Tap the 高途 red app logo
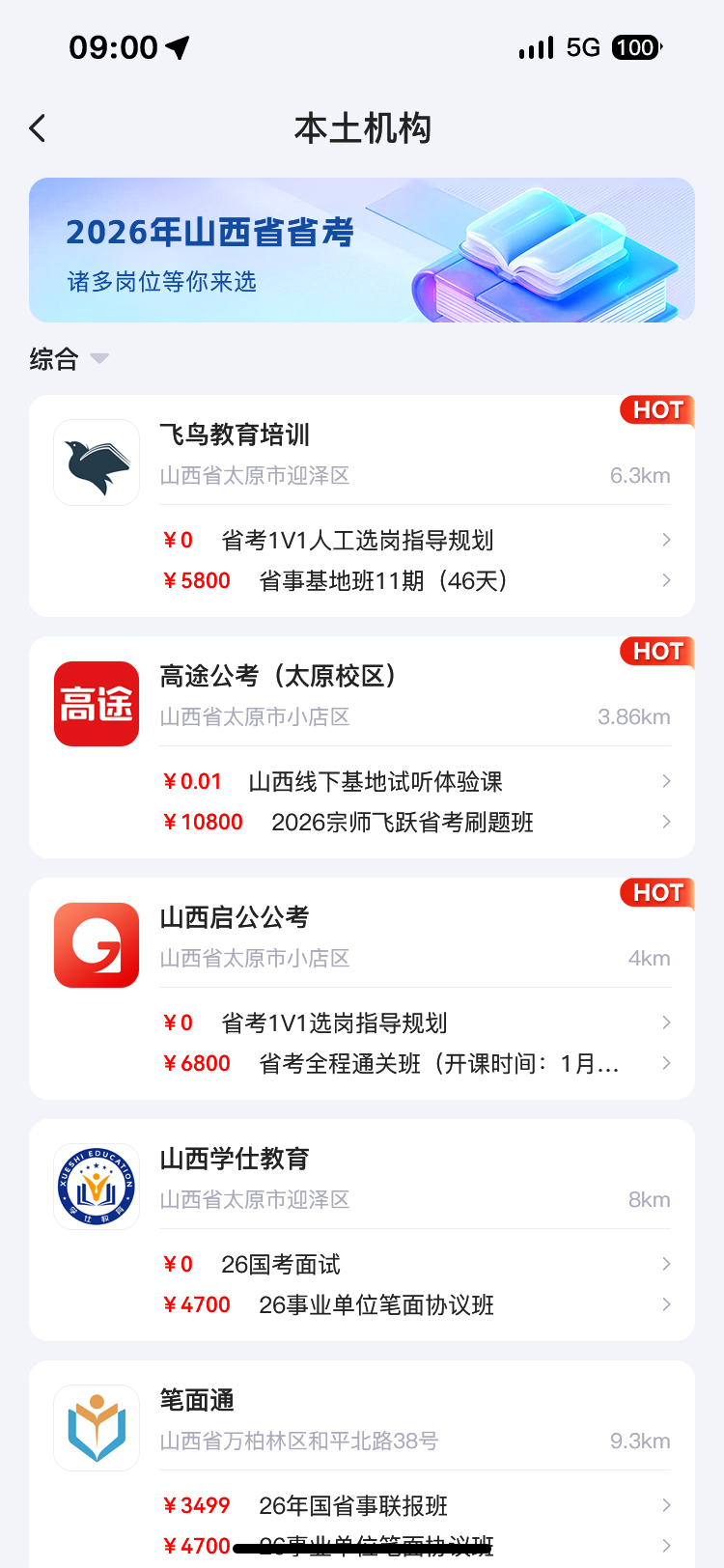 (x=96, y=704)
